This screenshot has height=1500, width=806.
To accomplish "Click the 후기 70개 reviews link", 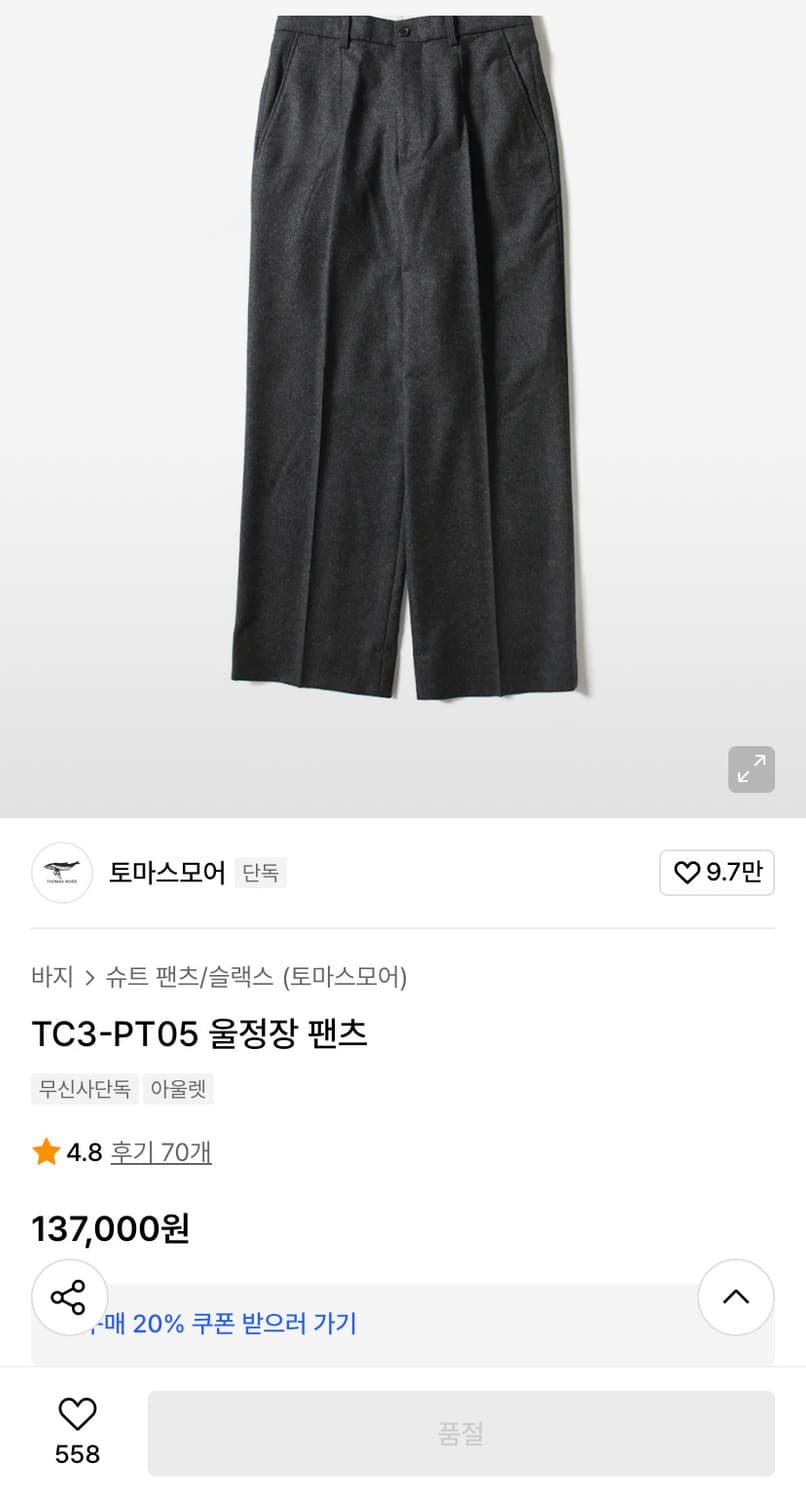I will [161, 1152].
